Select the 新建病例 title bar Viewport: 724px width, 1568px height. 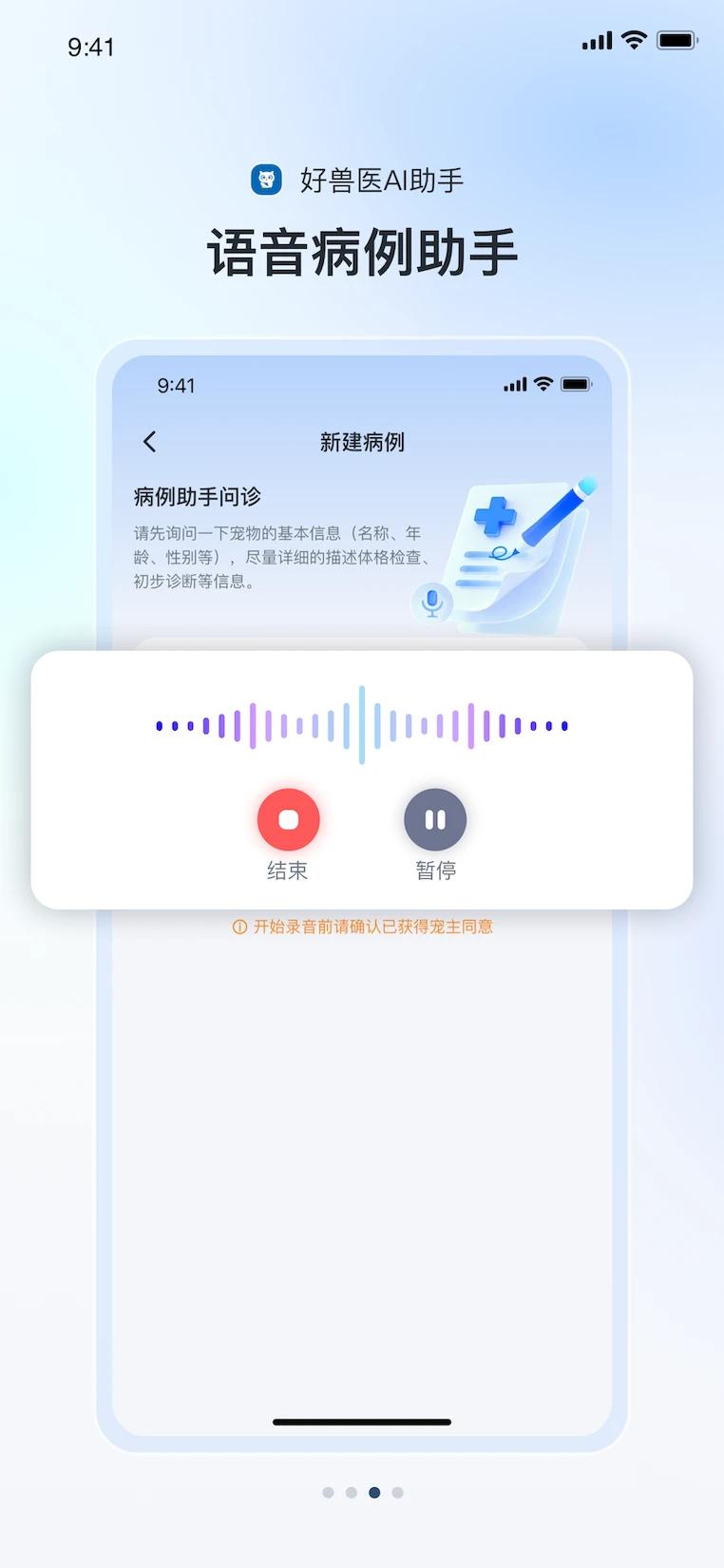[x=362, y=441]
